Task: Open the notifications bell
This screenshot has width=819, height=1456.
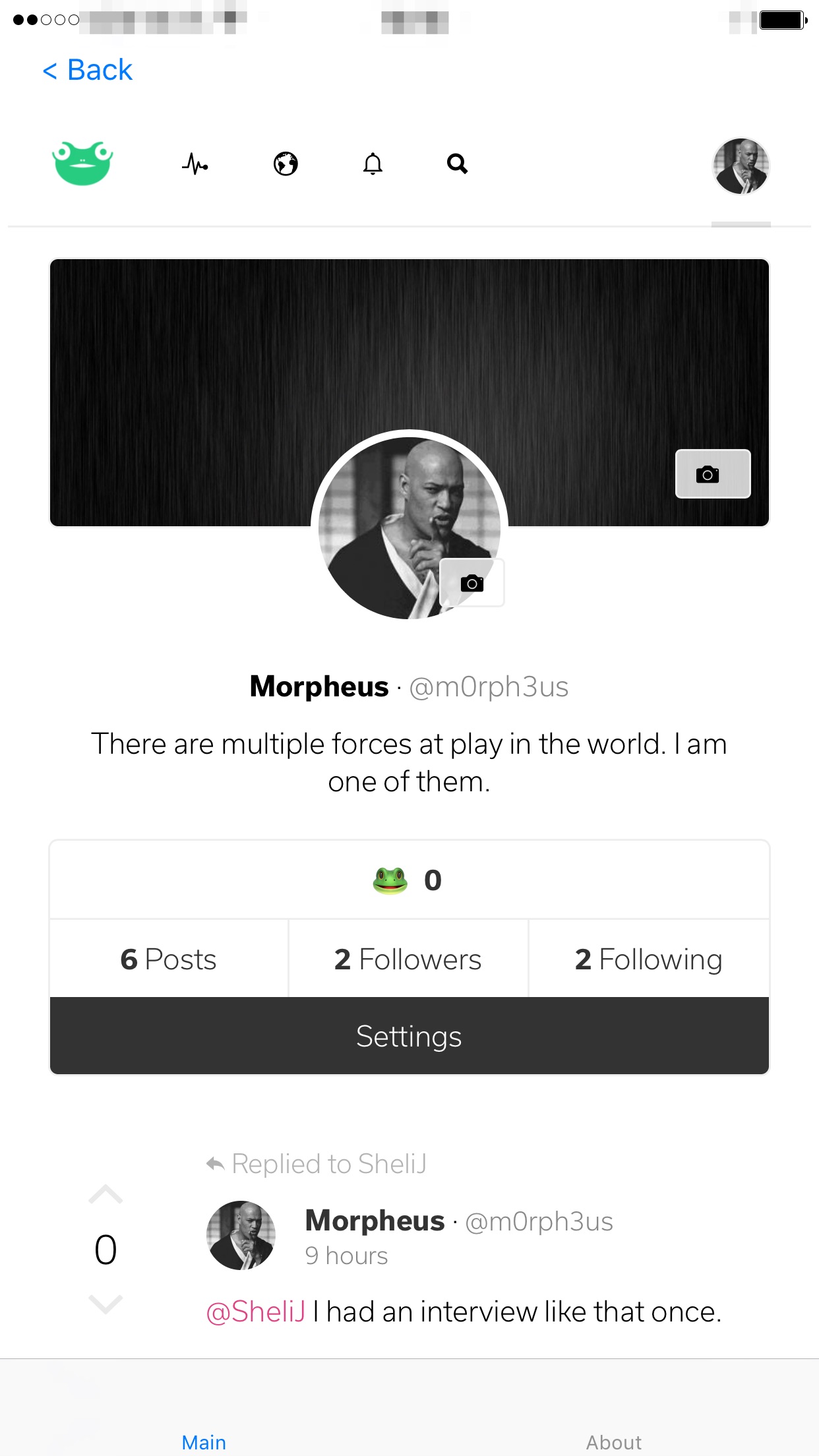Action: point(373,164)
